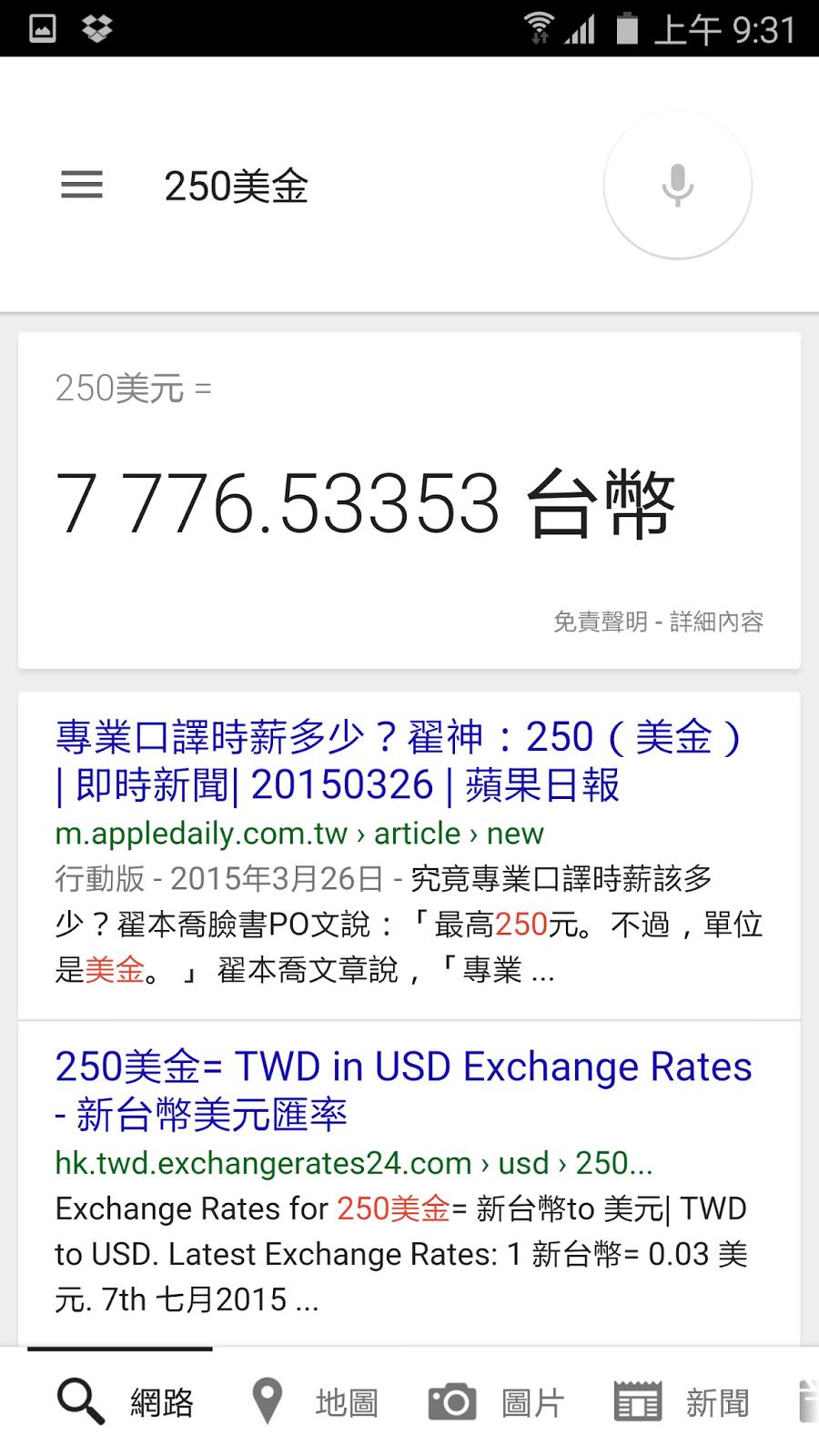Select the 網路 tab
Image resolution: width=819 pixels, height=1456 pixels.
click(126, 1401)
